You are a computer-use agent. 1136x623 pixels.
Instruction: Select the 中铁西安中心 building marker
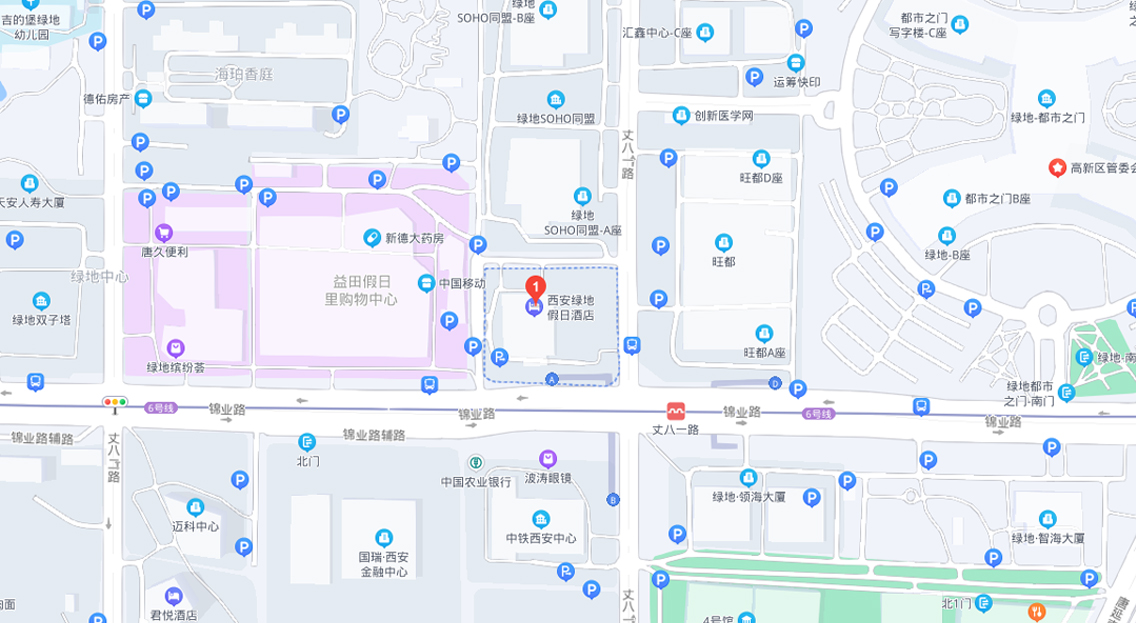tap(541, 519)
